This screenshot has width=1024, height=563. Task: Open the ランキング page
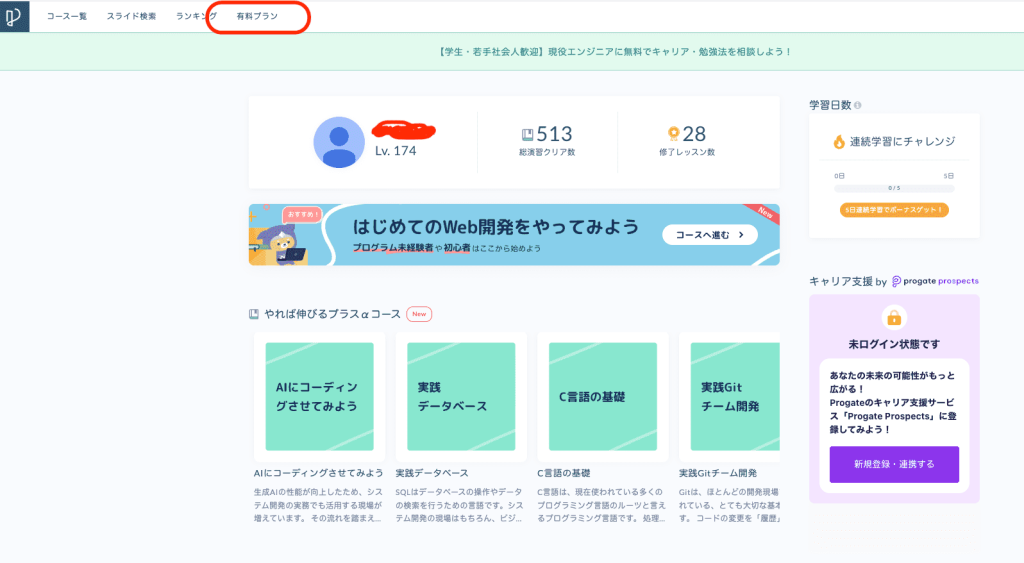pyautogui.click(x=196, y=17)
